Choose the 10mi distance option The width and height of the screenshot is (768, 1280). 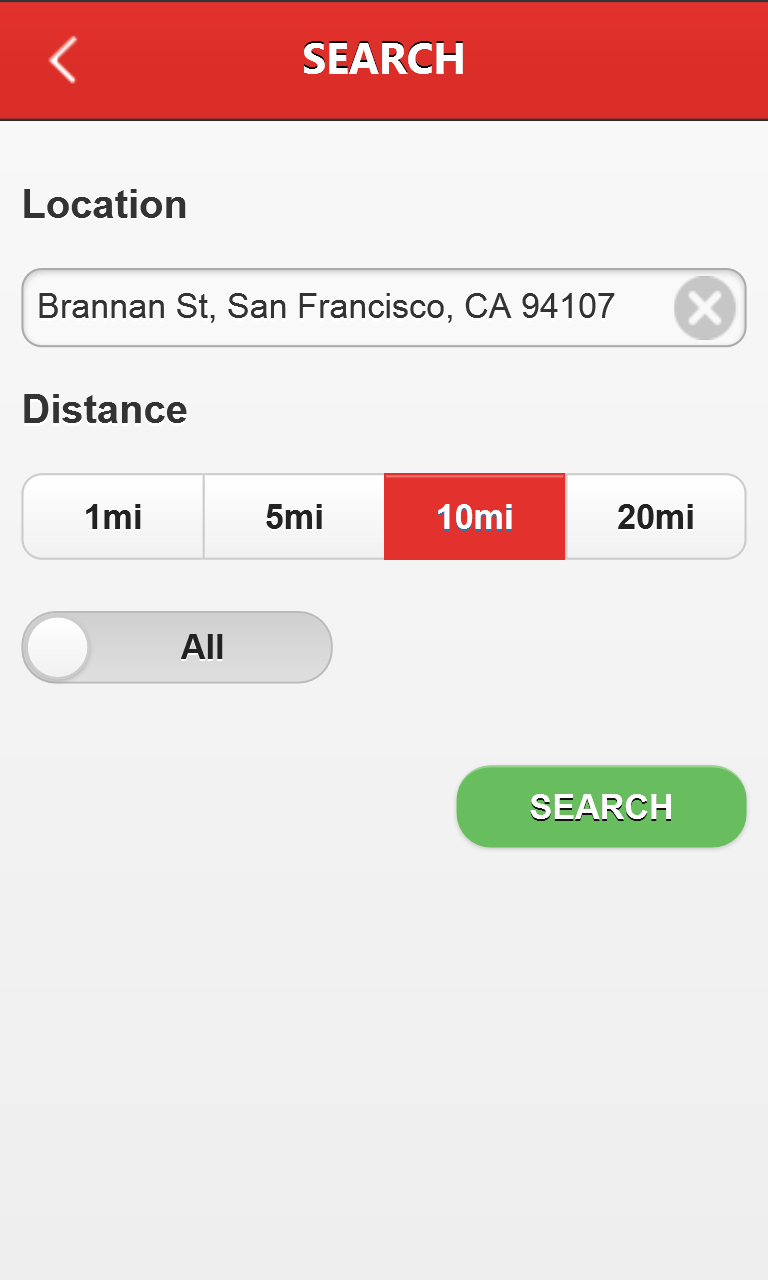475,517
